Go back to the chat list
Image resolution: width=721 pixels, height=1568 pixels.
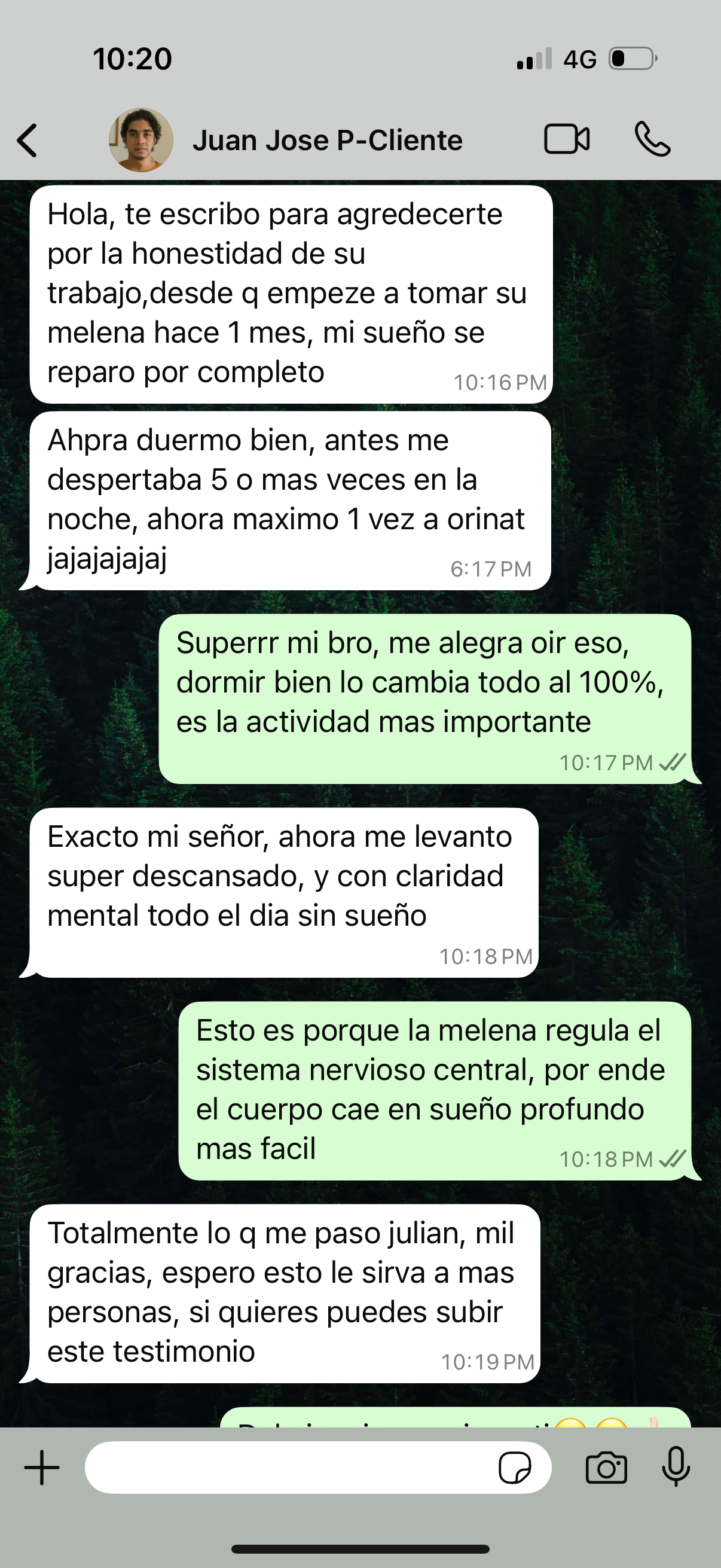tap(28, 141)
